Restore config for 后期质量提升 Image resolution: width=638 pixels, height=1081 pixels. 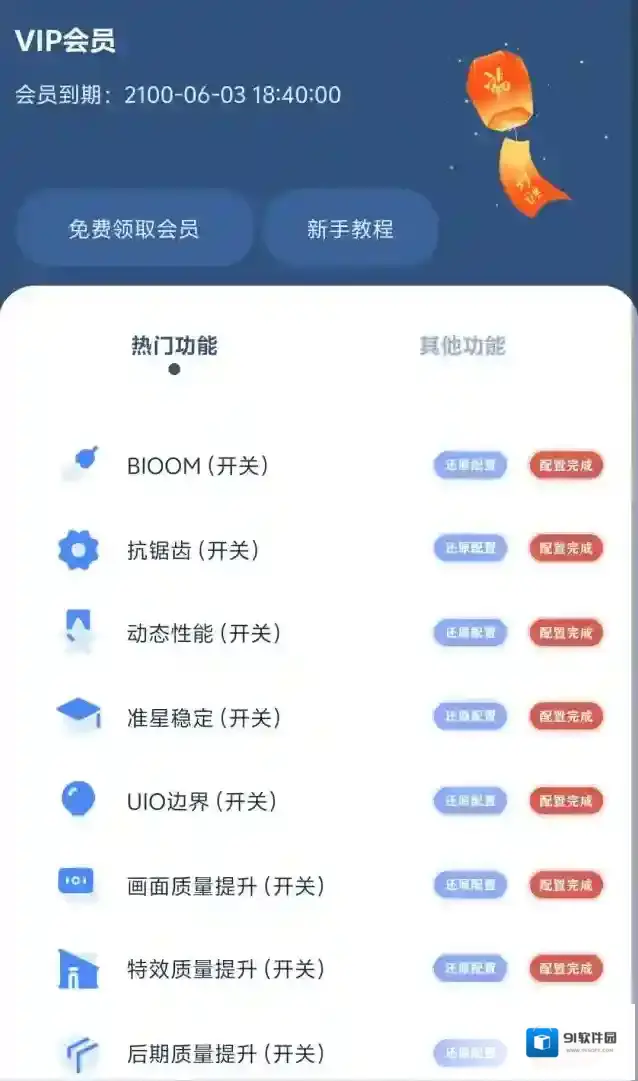tap(470, 1052)
